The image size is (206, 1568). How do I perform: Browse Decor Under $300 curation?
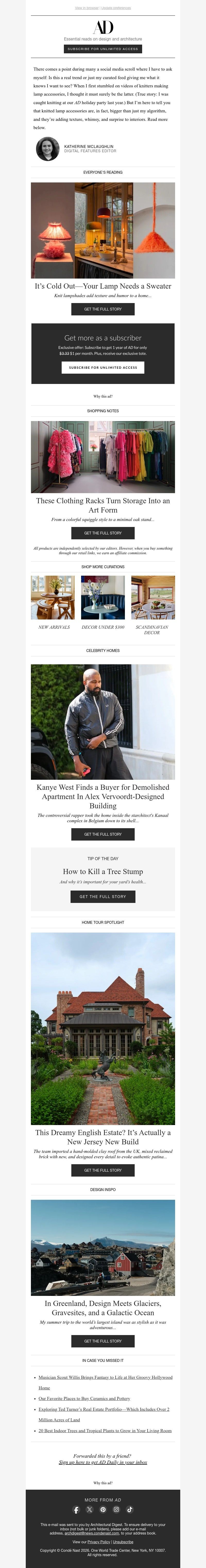pos(103,627)
